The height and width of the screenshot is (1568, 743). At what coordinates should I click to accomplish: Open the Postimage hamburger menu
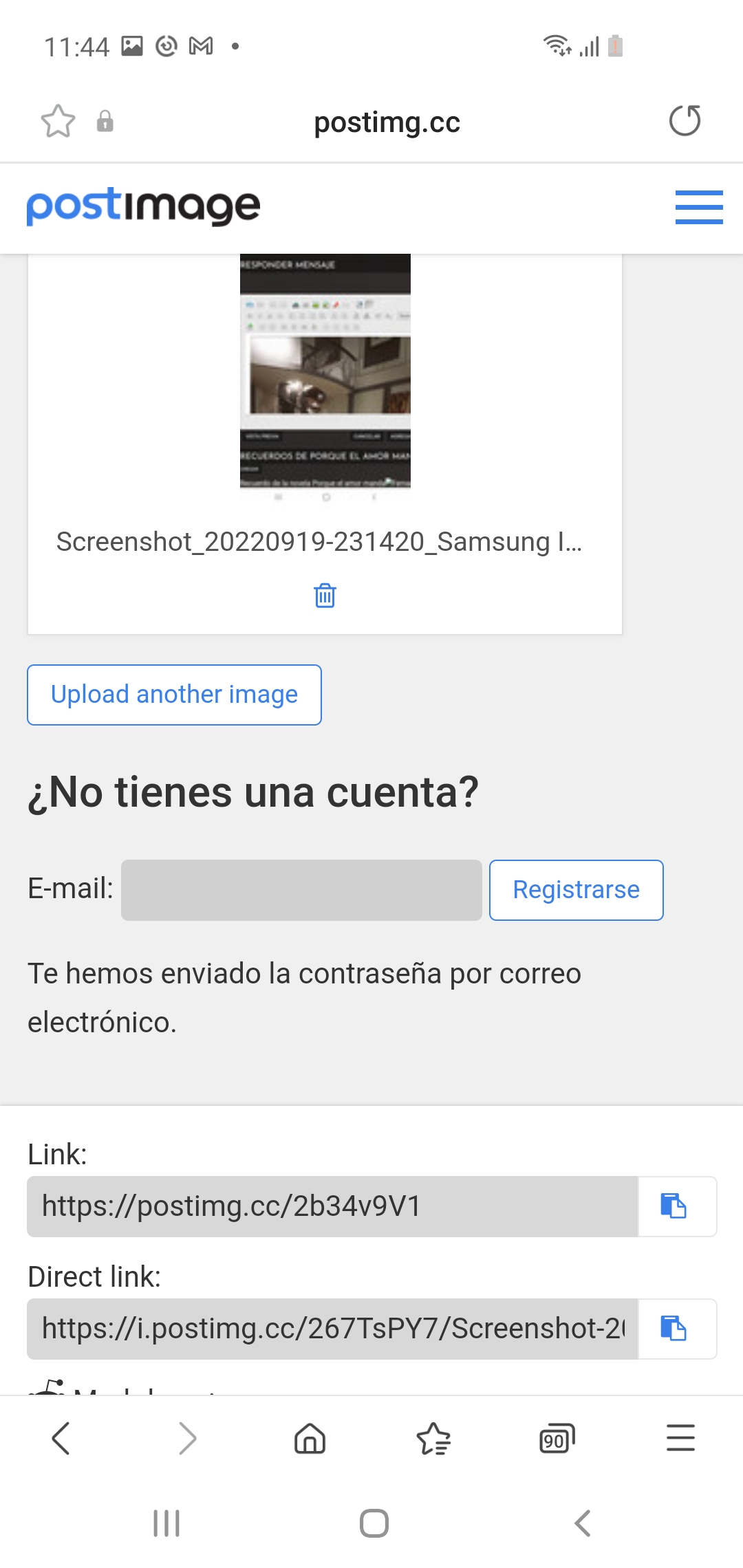pos(699,207)
